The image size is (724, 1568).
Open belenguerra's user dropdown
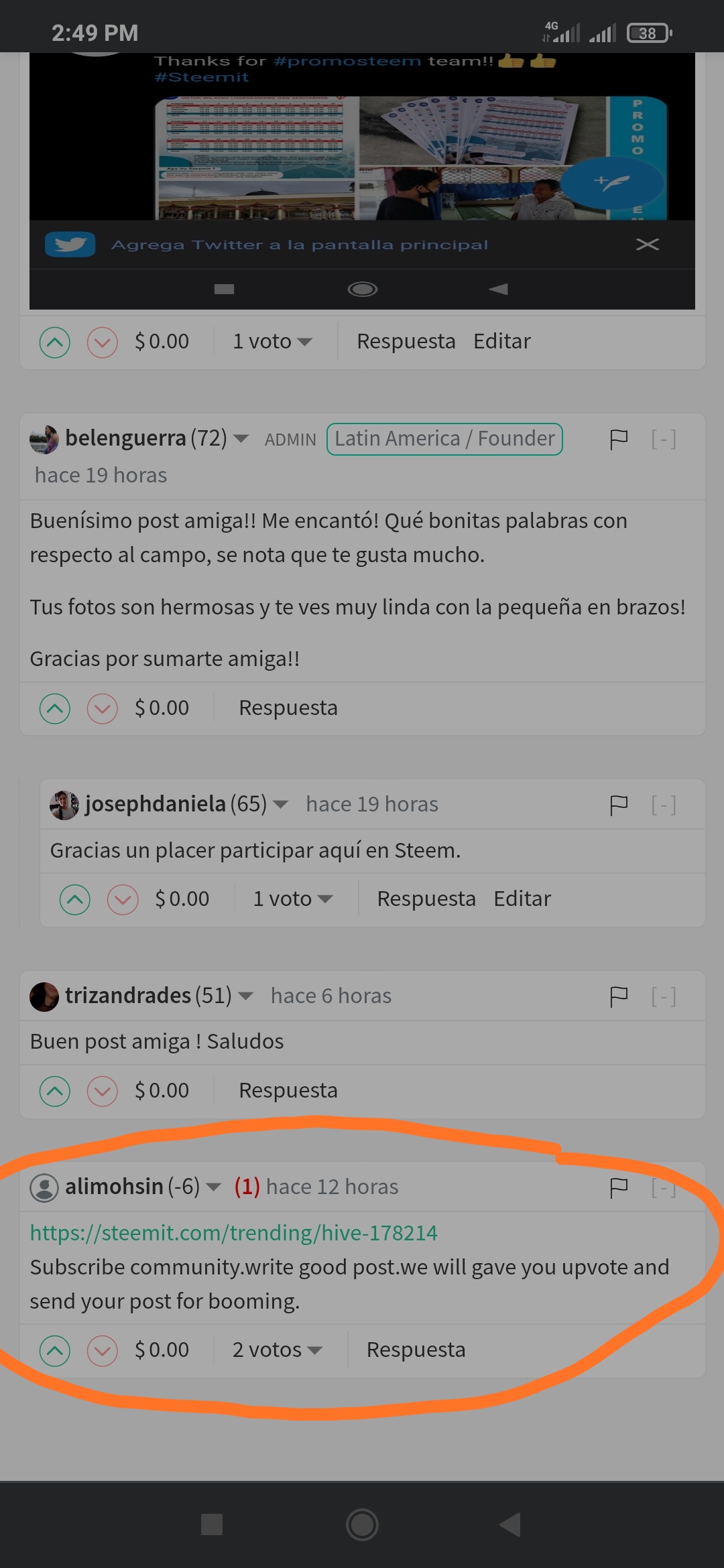point(241,439)
